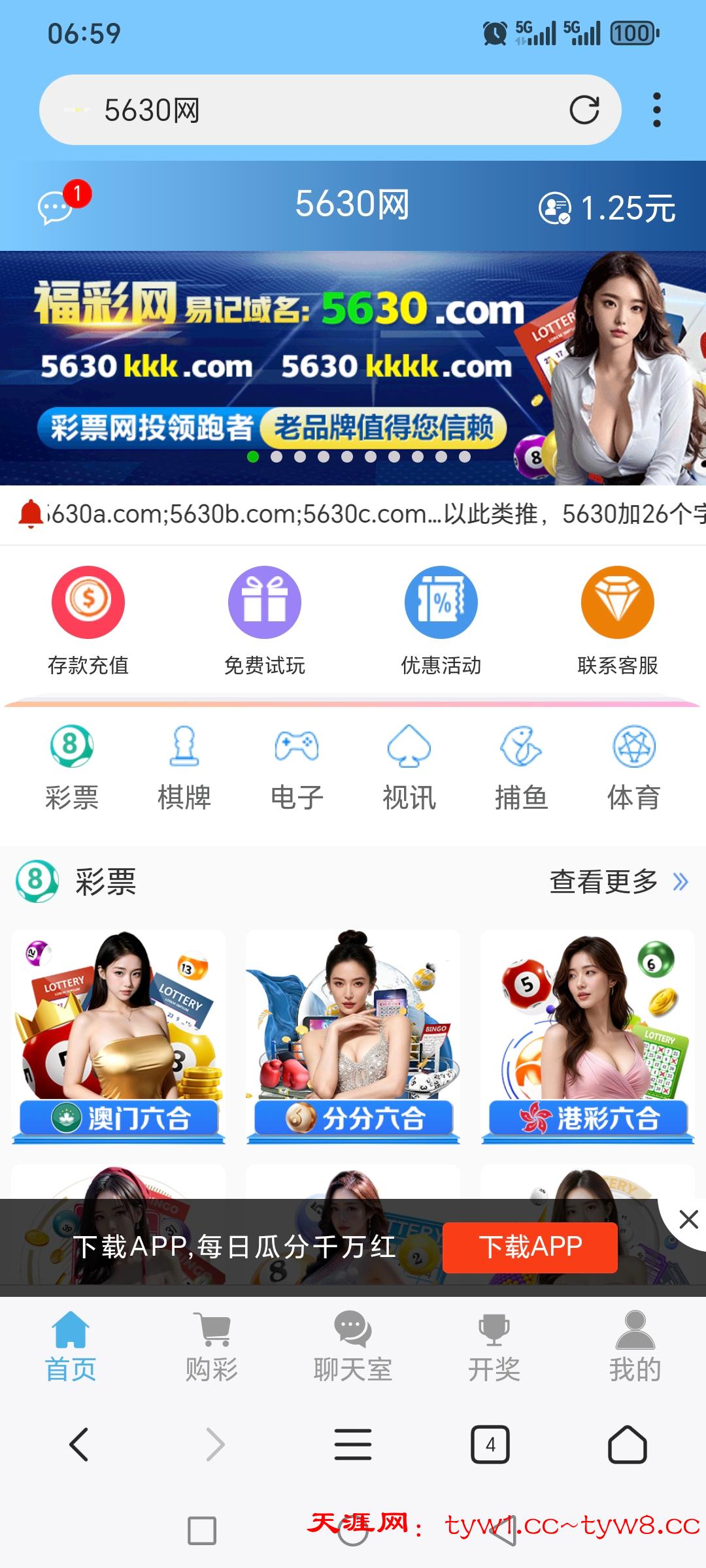The height and width of the screenshot is (1568, 706).
Task: Switch to the 棋牌 category
Action: pyautogui.click(x=184, y=768)
